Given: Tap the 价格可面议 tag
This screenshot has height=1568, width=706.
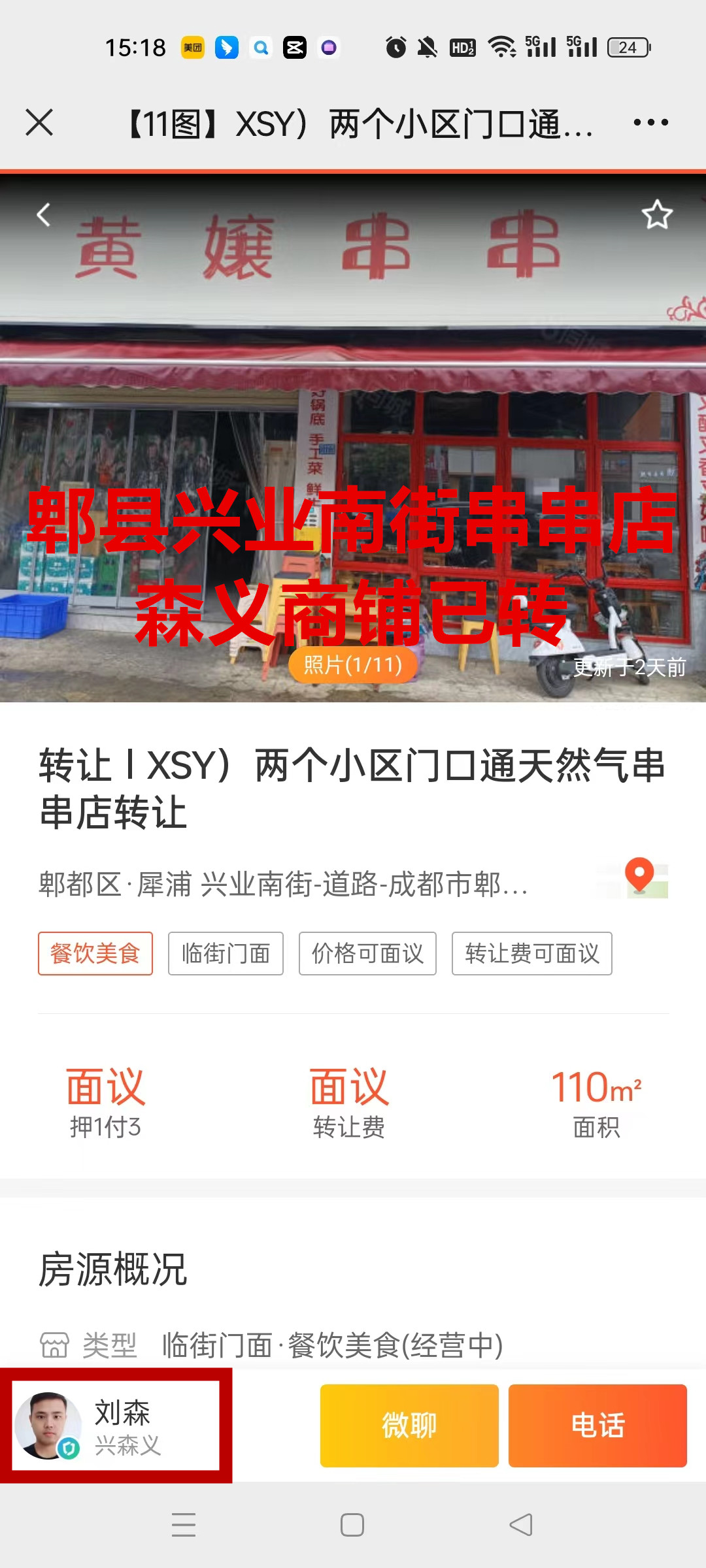Looking at the screenshot, I should point(367,953).
